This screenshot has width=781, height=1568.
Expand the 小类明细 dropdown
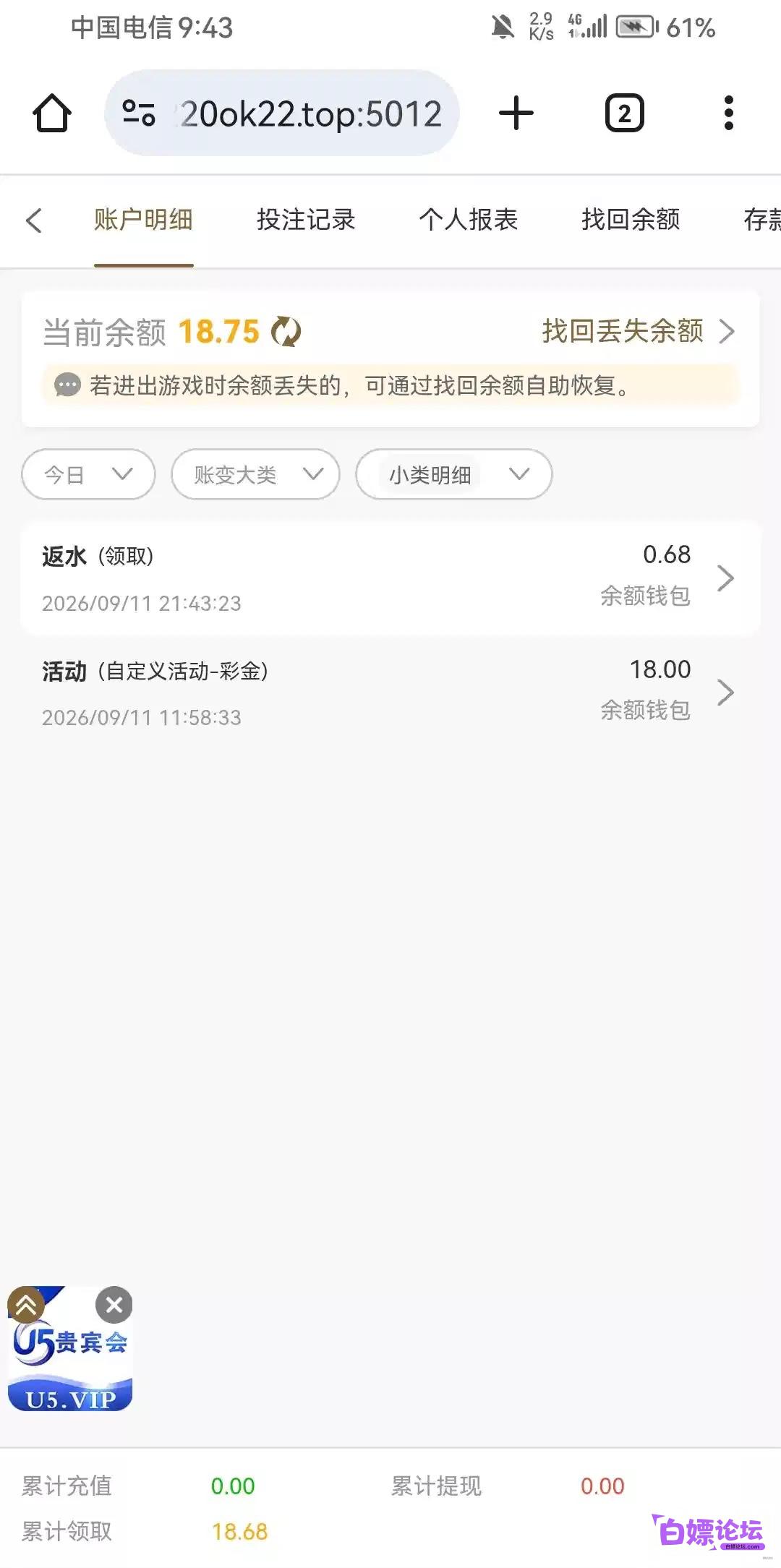tap(454, 474)
